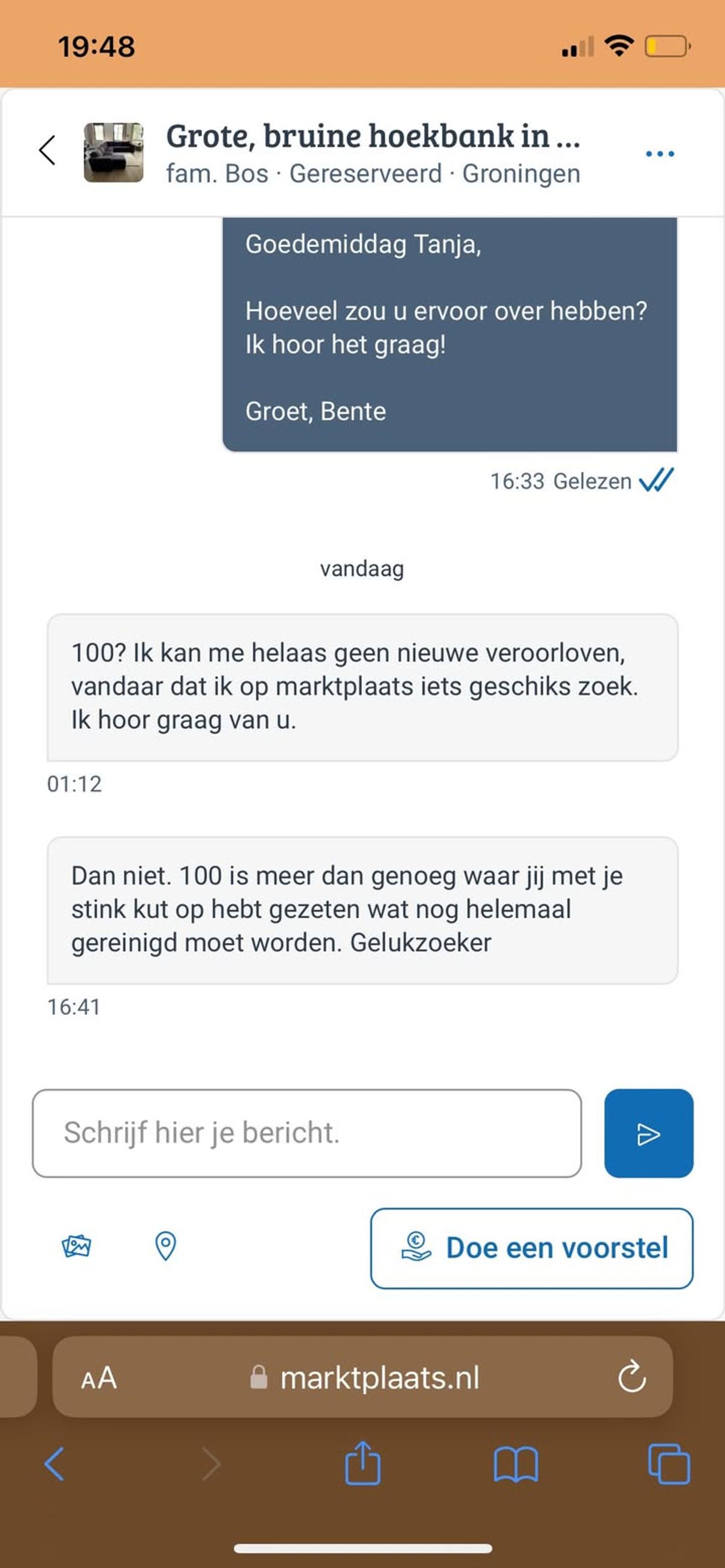This screenshot has width=725, height=1568.
Task: Reload the marktplaats.nl page
Action: pyautogui.click(x=632, y=1376)
